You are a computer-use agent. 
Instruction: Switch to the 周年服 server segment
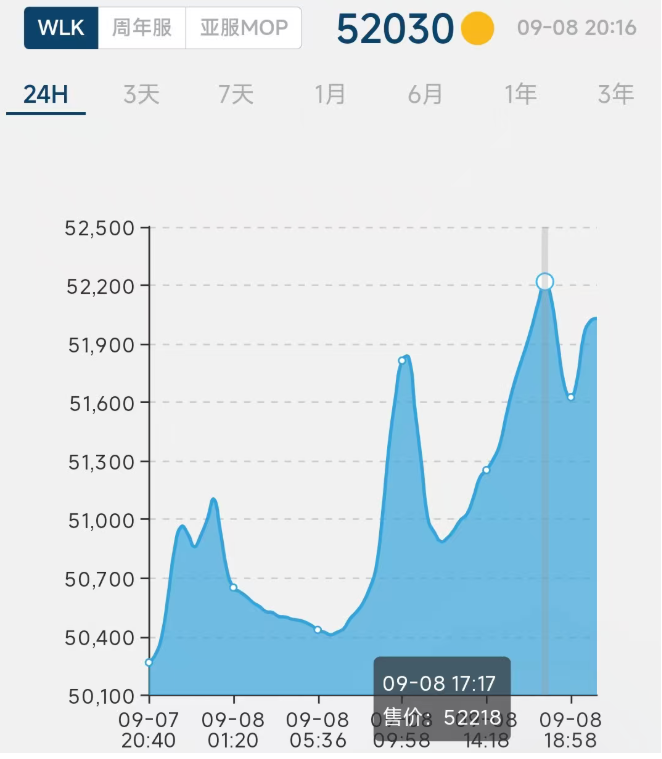coord(142,28)
